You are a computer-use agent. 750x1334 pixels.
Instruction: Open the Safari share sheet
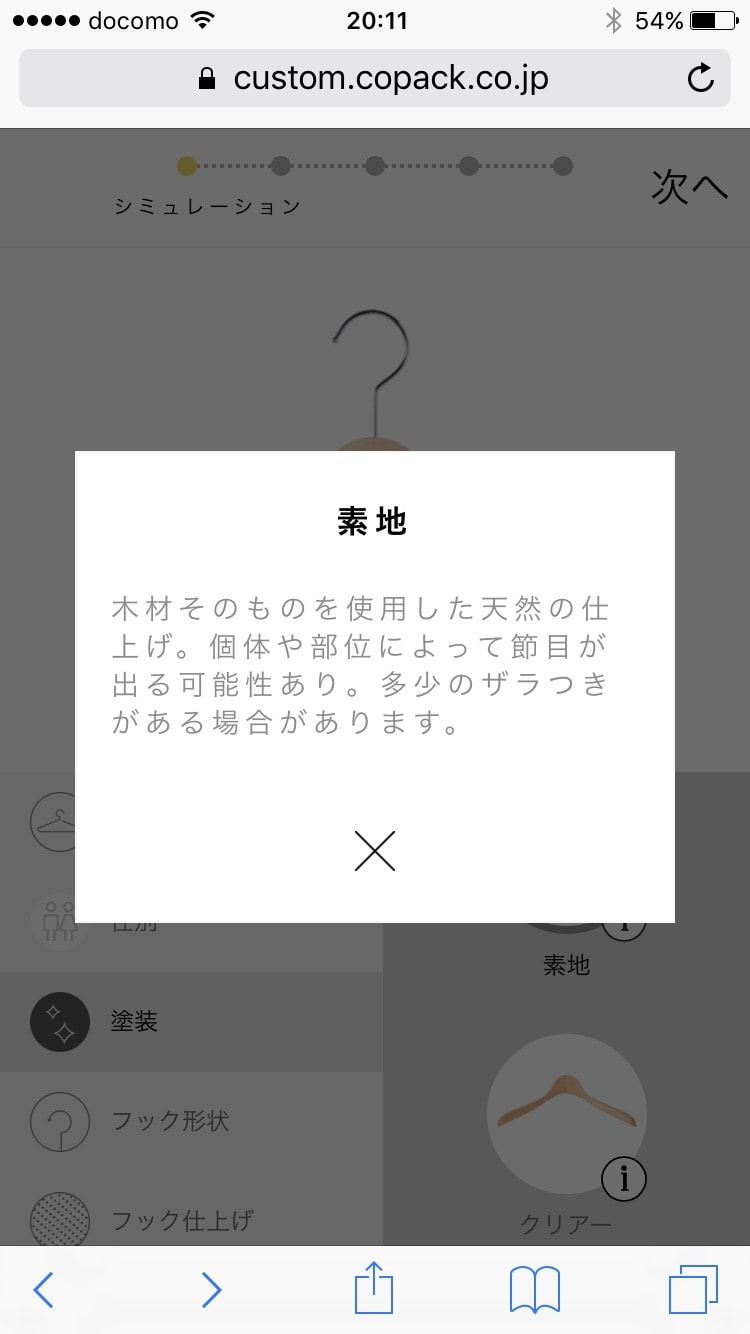[375, 1287]
